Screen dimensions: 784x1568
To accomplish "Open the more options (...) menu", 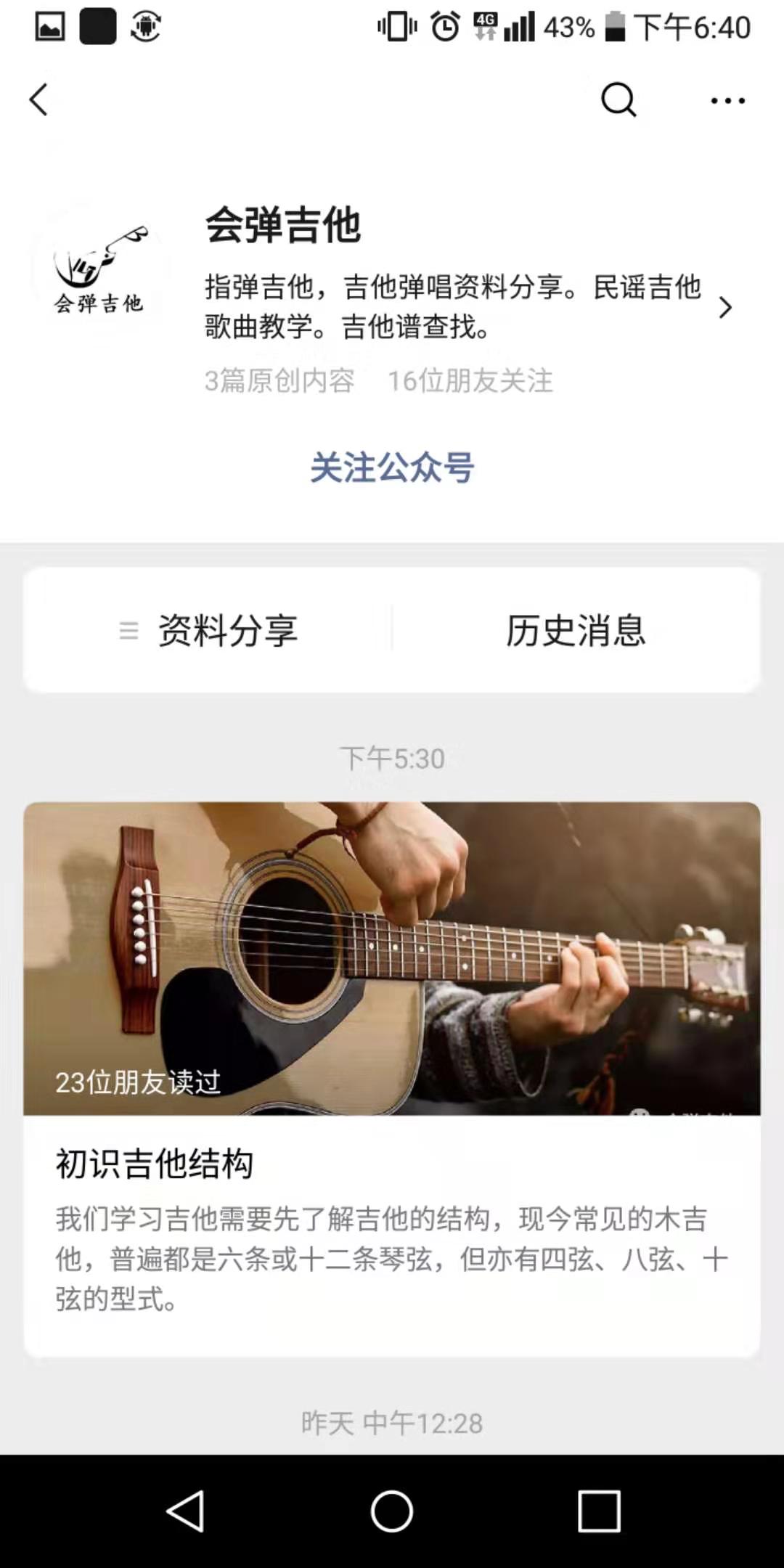I will tap(728, 99).
